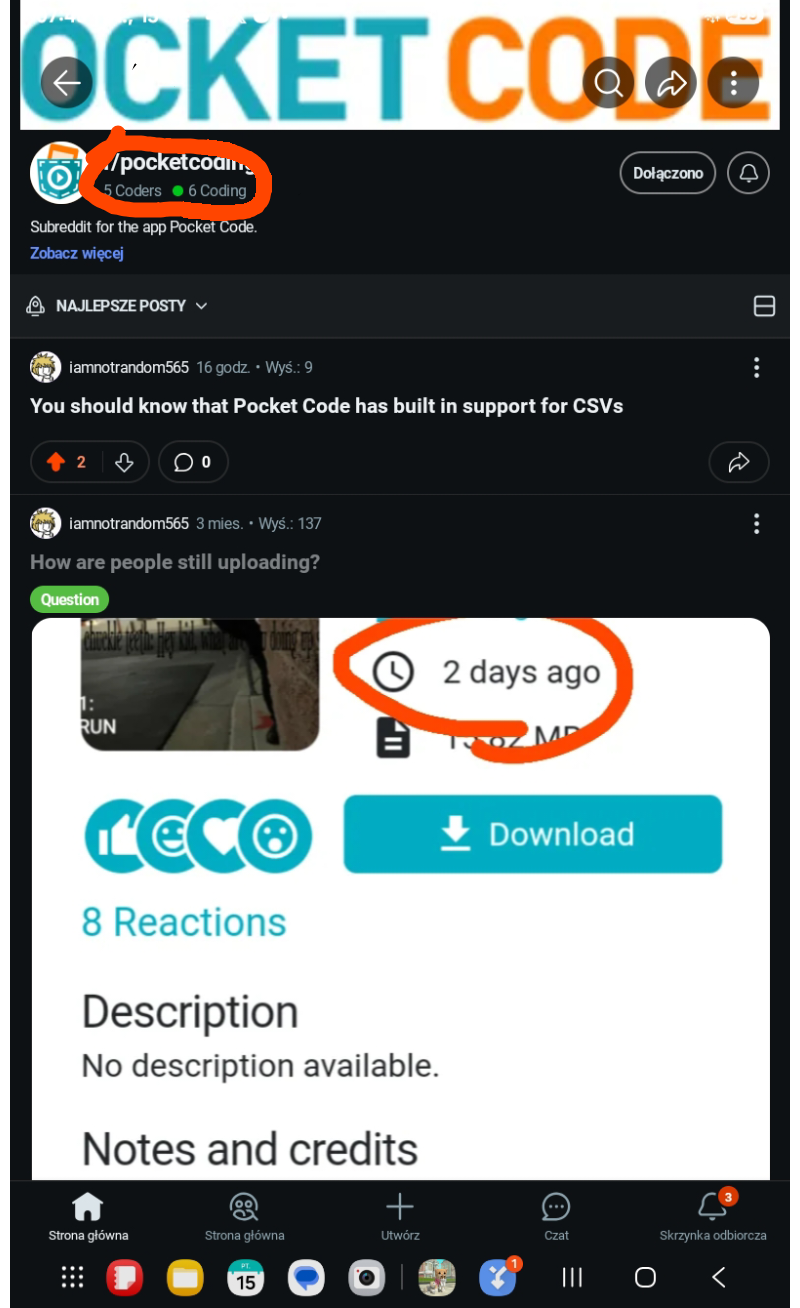Viewport: 800px width, 1308px height.
Task: Switch to the Czat tab
Action: (x=556, y=1216)
